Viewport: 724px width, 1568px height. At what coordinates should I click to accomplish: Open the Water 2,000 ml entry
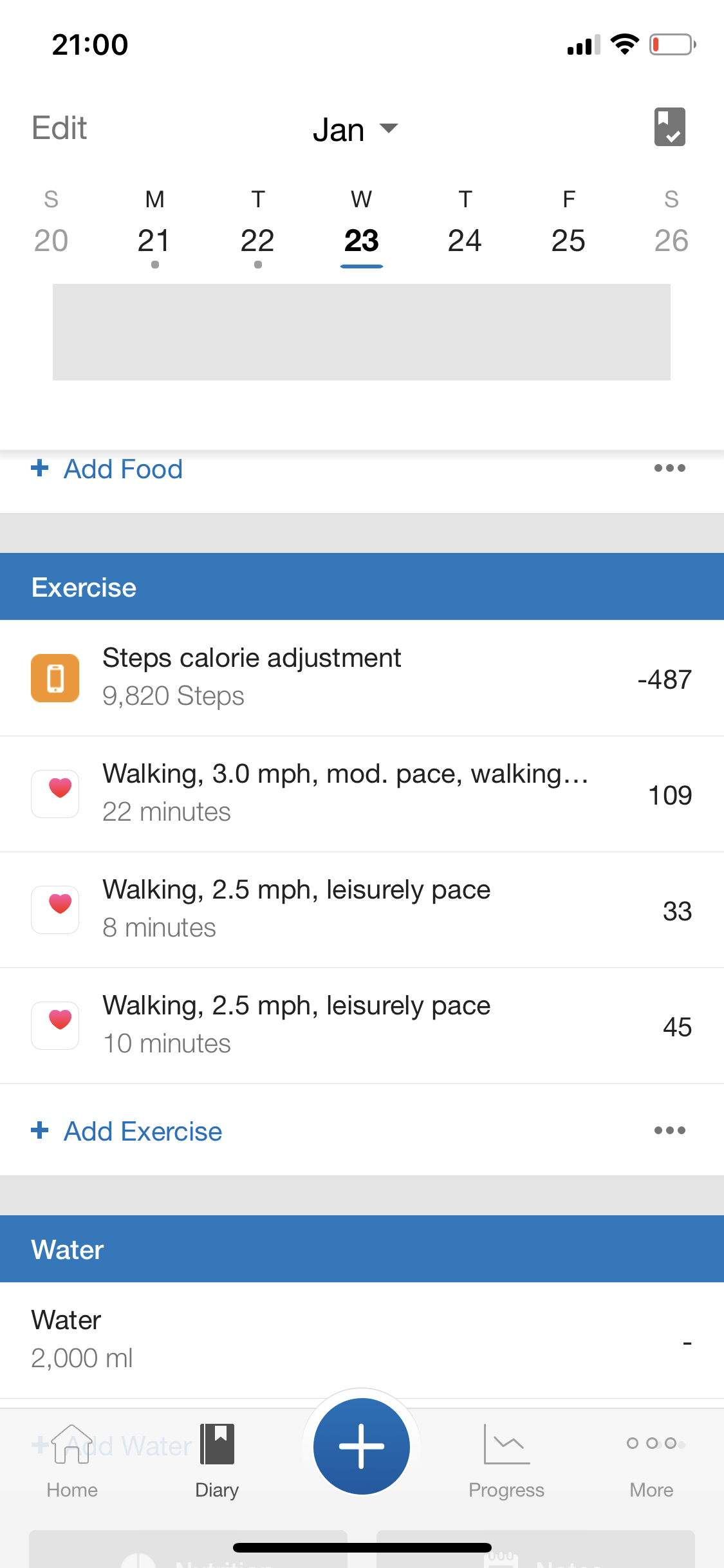[362, 1339]
